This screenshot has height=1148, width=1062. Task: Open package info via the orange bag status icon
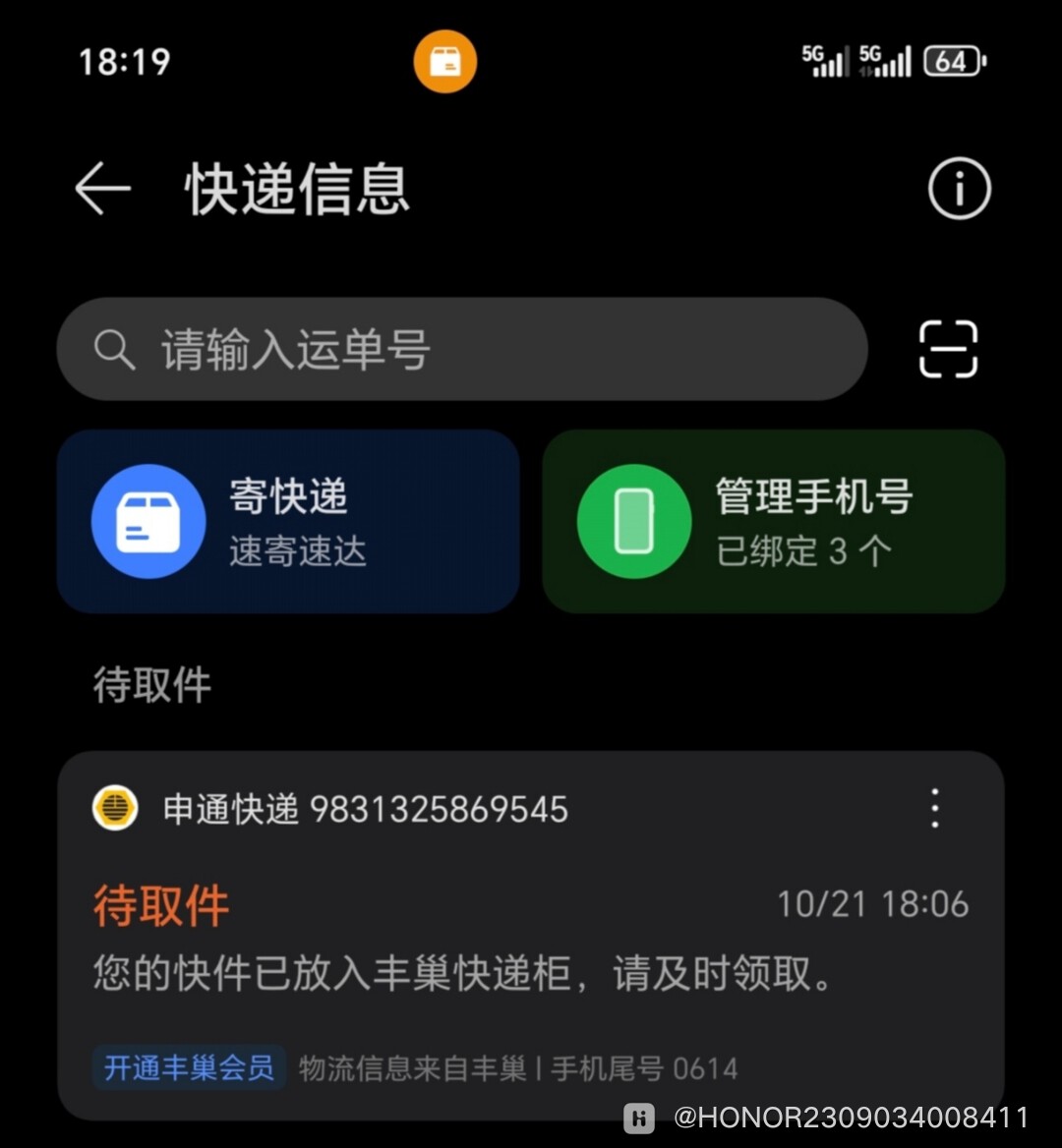(x=444, y=60)
